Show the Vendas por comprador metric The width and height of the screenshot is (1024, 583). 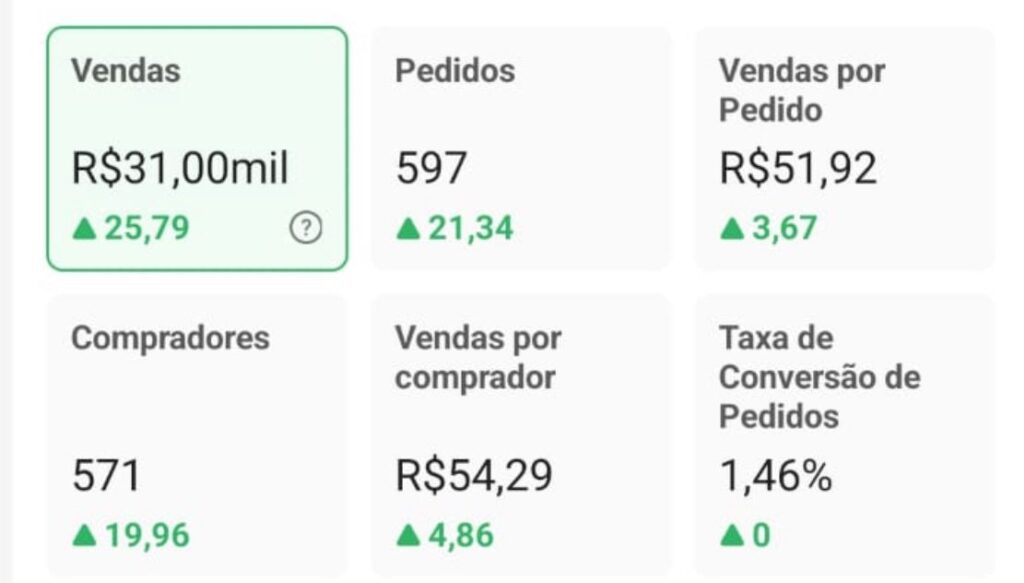click(x=521, y=436)
